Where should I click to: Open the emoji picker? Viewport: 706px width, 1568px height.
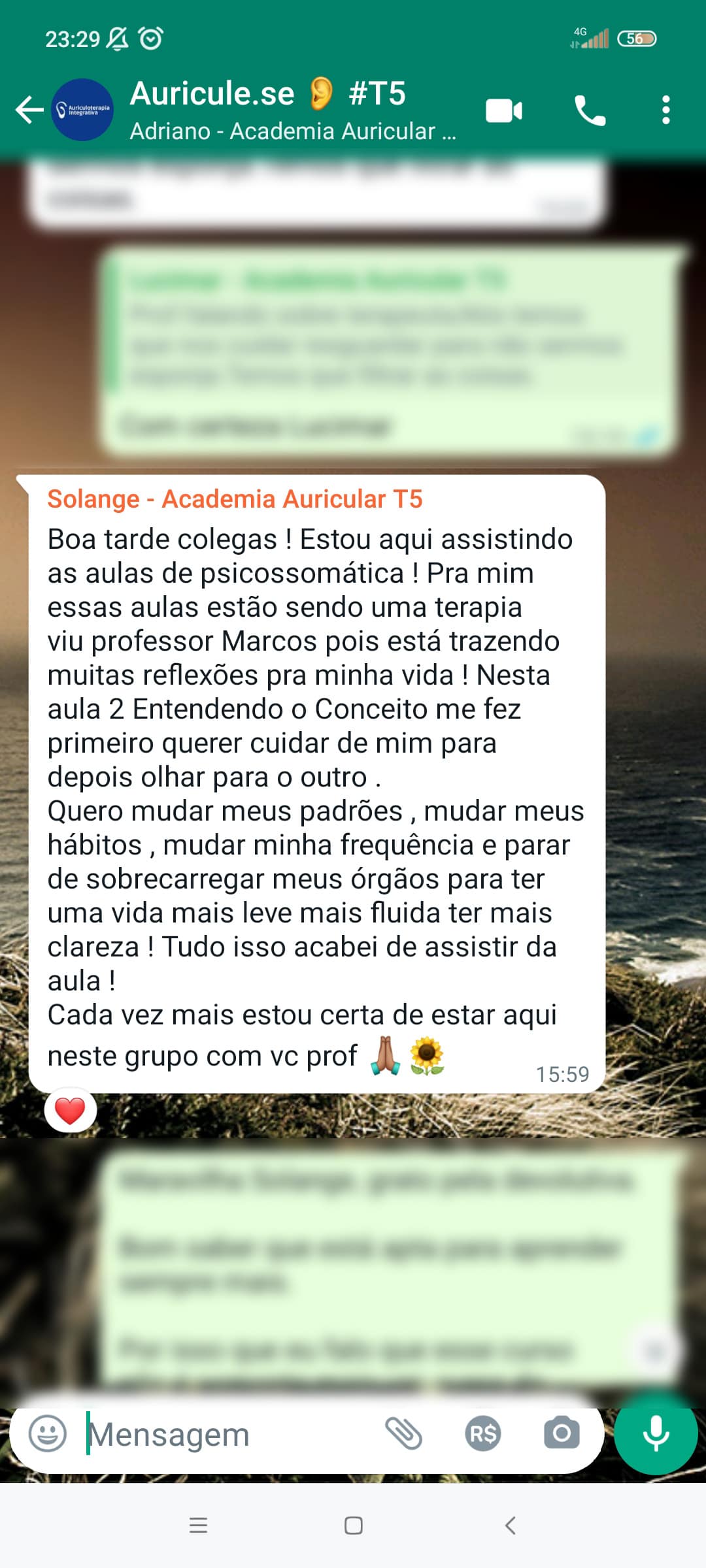pos(48,1434)
